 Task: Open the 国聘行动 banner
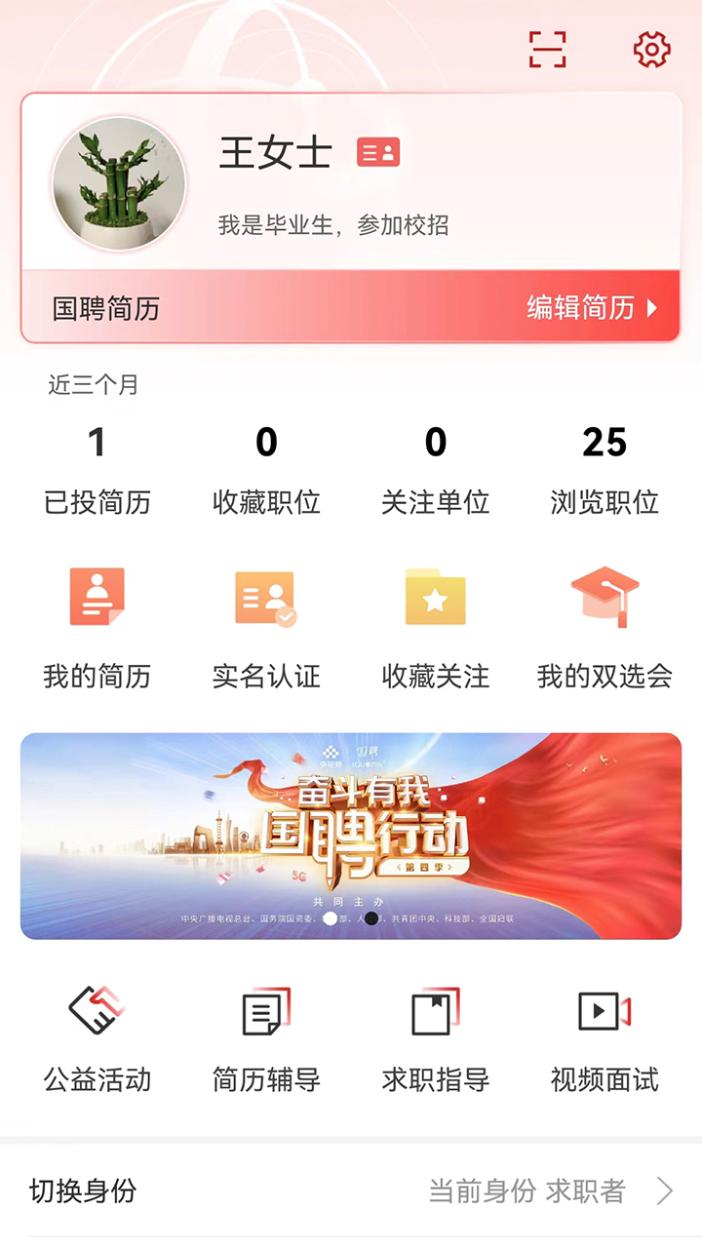[x=351, y=836]
